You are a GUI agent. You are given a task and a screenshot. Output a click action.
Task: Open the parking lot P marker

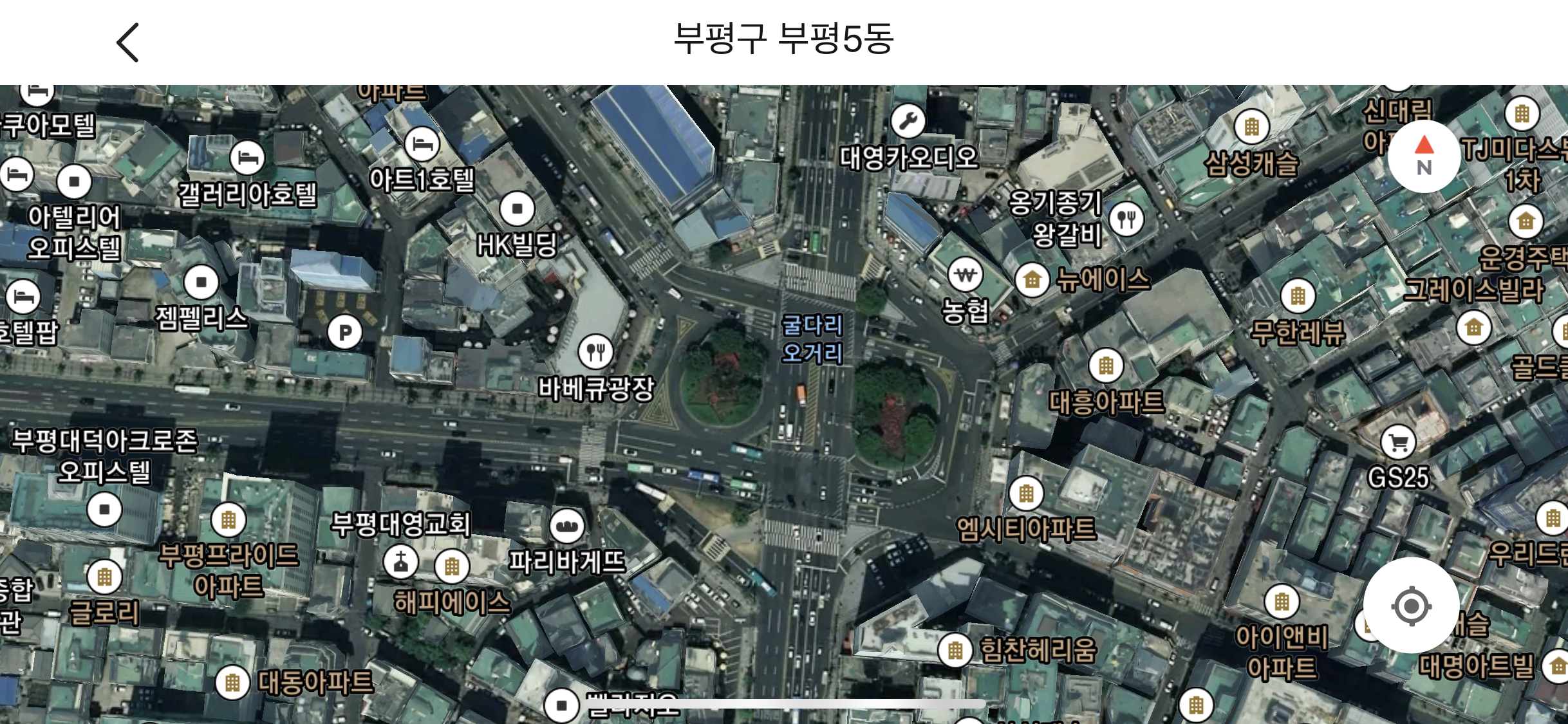point(345,333)
